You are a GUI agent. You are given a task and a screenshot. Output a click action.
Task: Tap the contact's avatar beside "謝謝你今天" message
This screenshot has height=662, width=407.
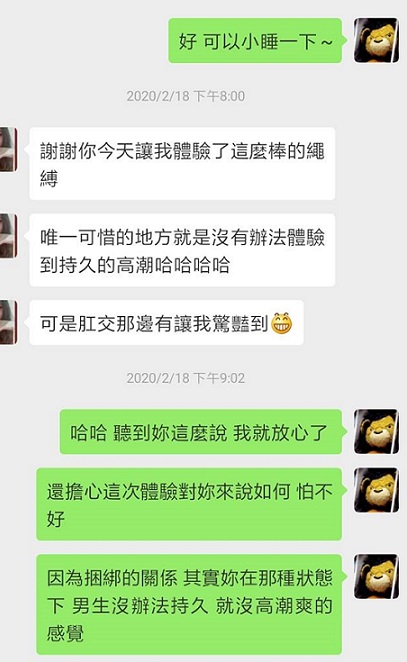pos(8,149)
